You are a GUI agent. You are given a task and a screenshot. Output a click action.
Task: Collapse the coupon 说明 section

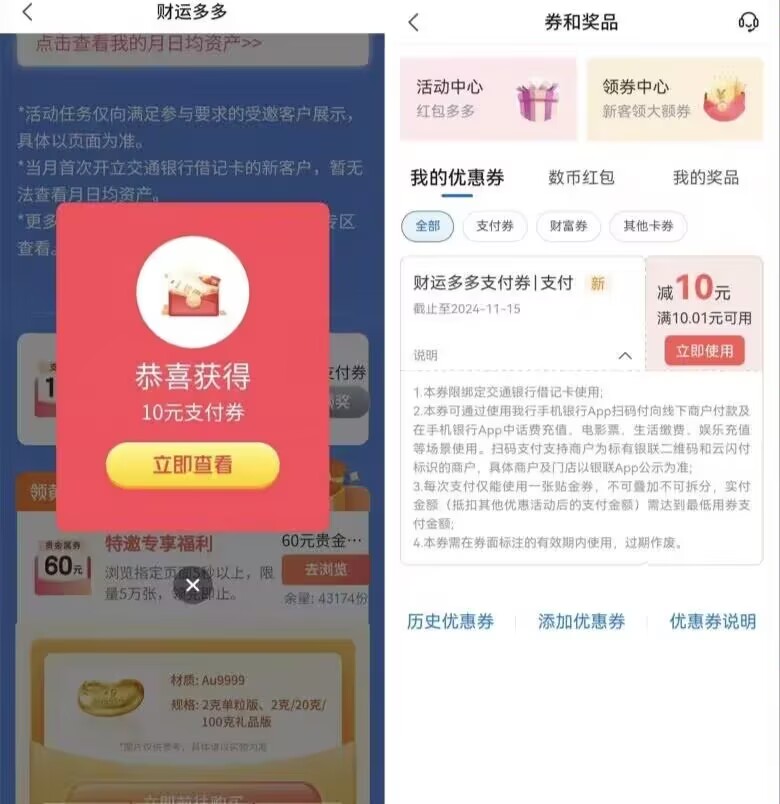[624, 355]
